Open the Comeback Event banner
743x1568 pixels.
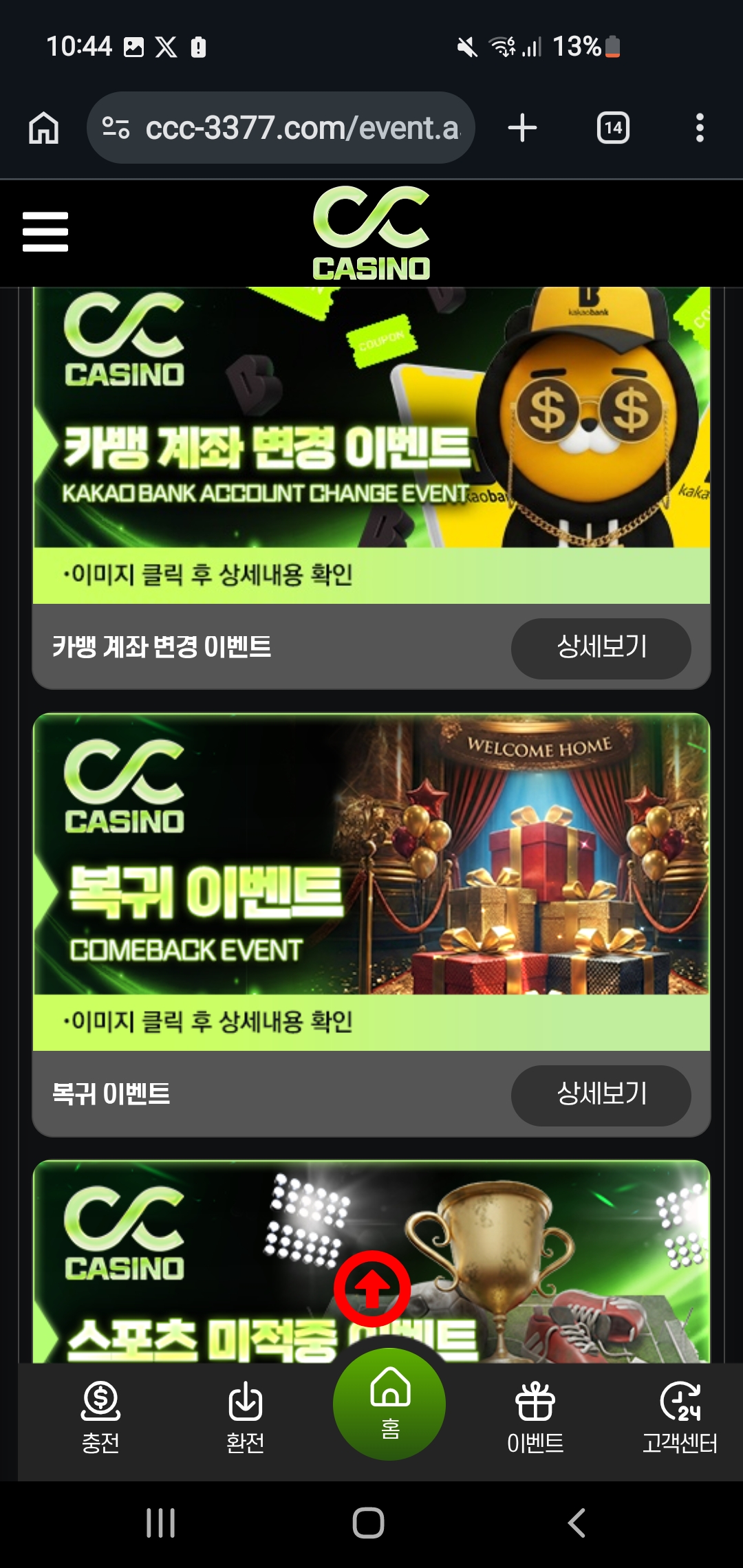pos(371,882)
